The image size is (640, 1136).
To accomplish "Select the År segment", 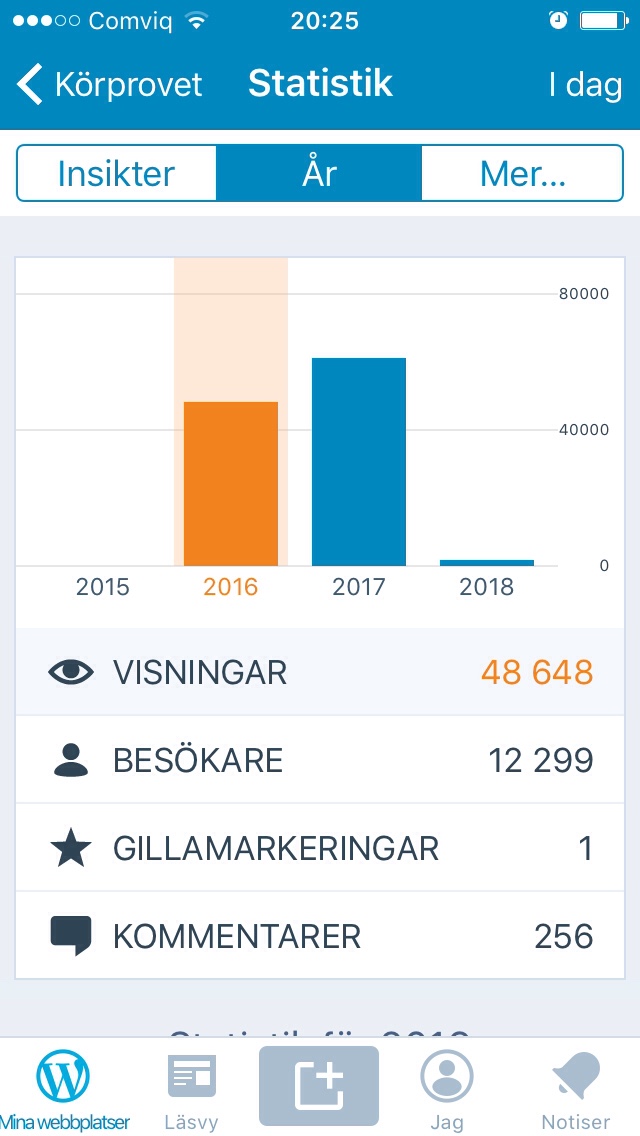I will pyautogui.click(x=319, y=173).
